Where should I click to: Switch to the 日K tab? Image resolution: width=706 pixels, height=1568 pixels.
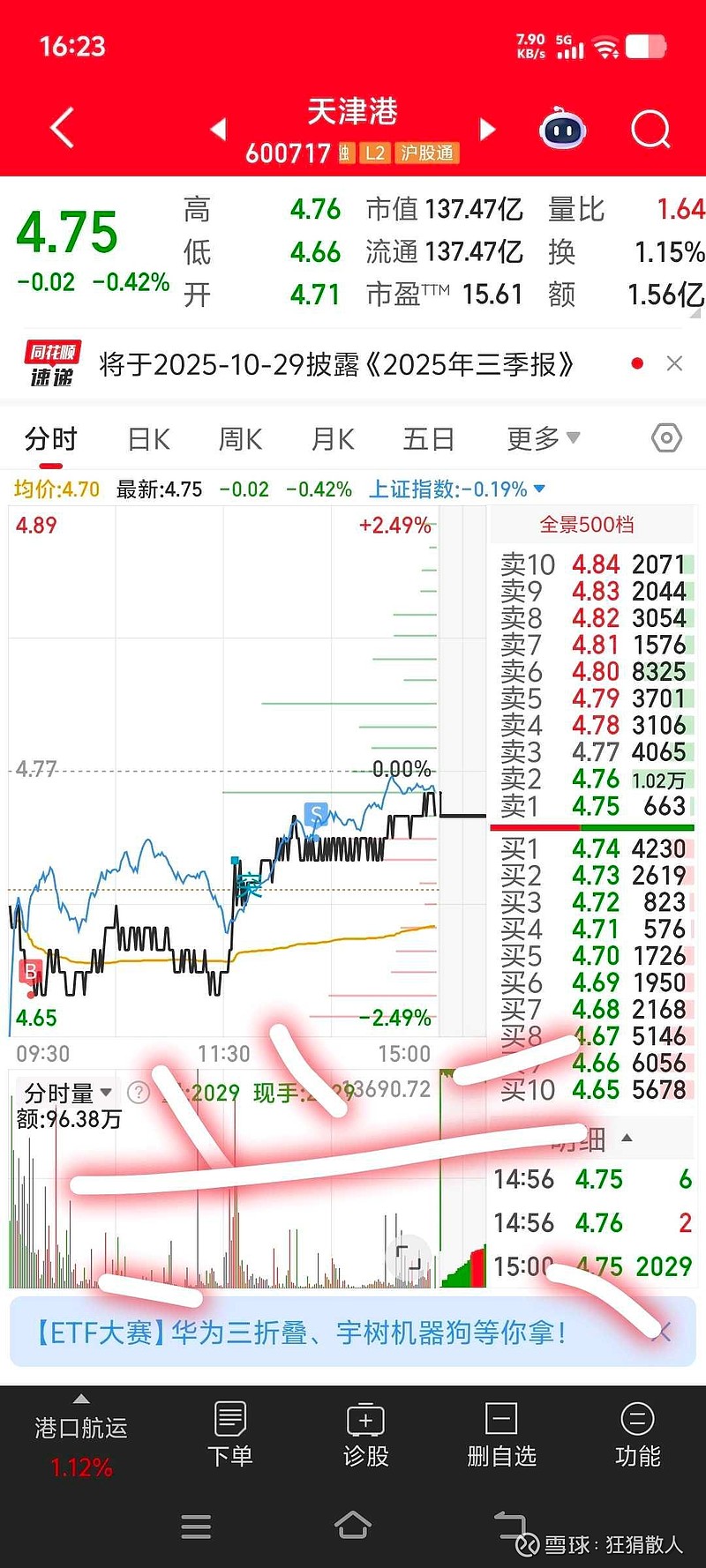146,437
